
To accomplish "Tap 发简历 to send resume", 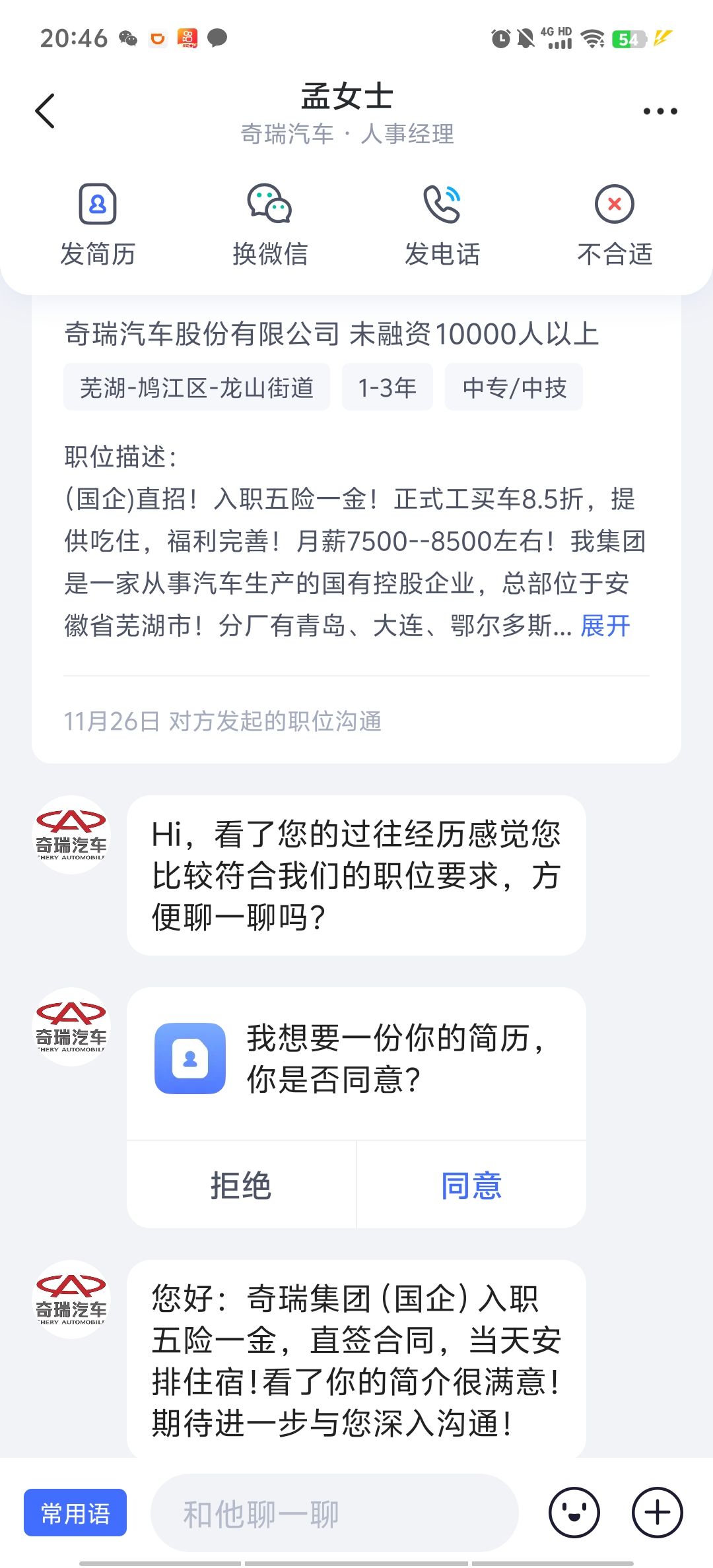I will pos(98,226).
